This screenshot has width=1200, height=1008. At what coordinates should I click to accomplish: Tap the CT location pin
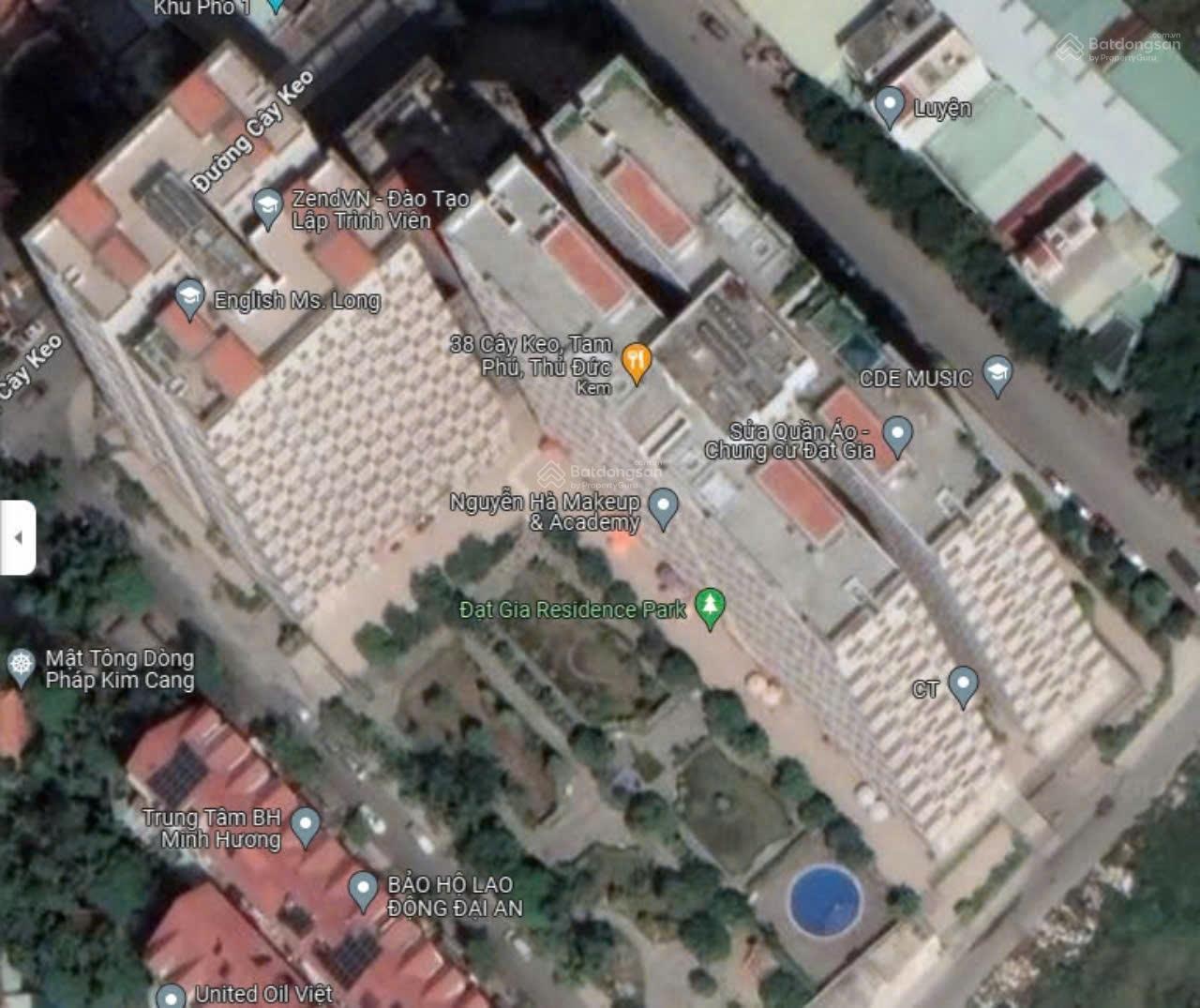[963, 685]
